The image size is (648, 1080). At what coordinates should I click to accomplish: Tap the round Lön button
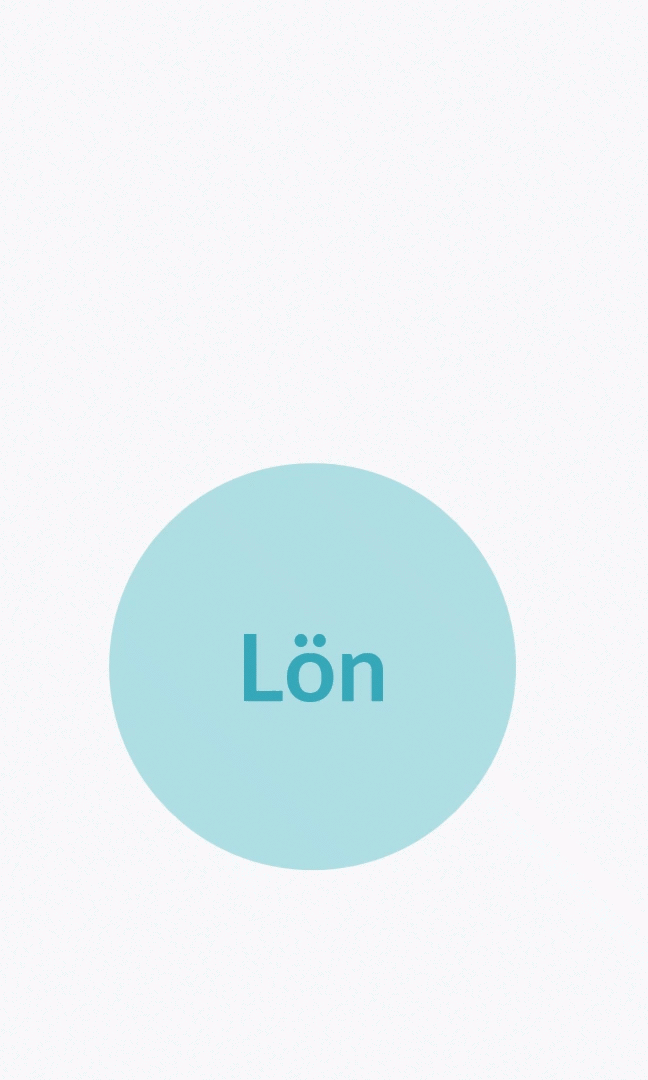(312, 666)
